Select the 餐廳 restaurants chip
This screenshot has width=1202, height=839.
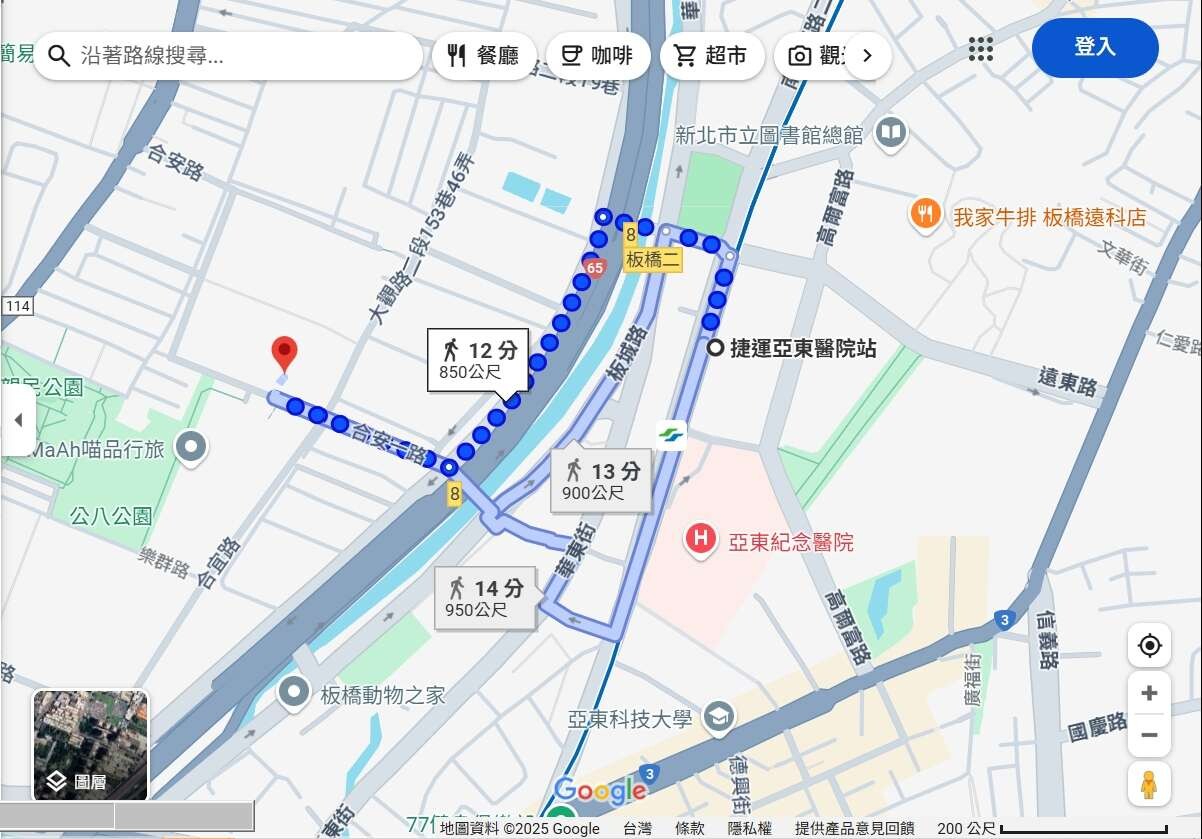484,56
